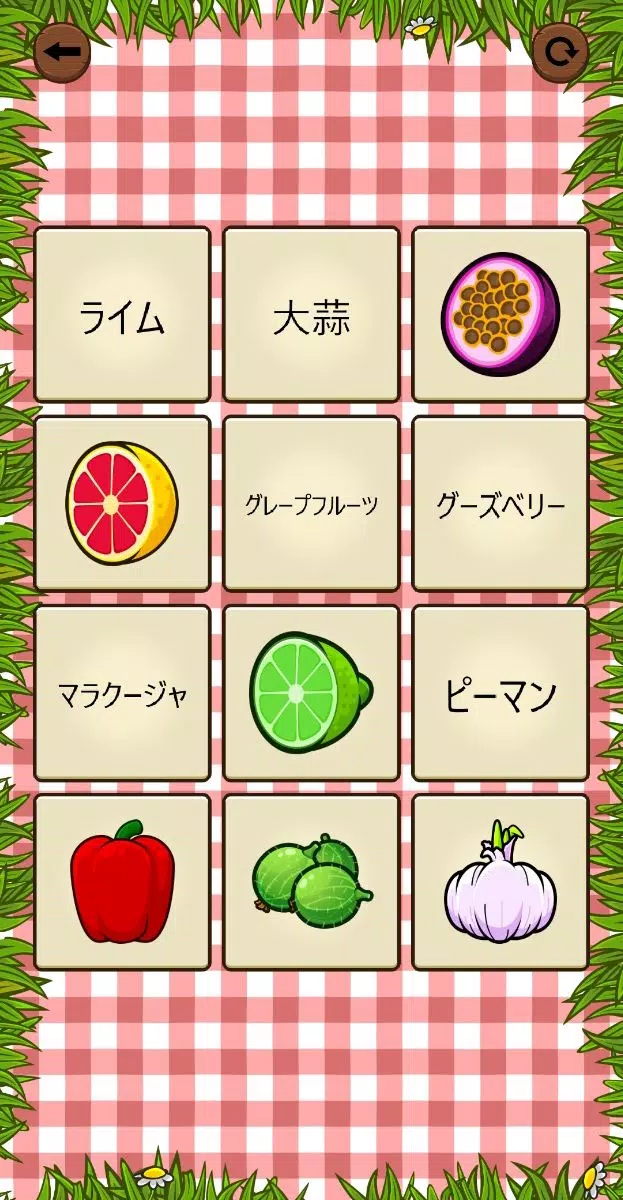Viewport: 623px width, 1200px height.
Task: Restart the matching game with refresh icon
Action: [560, 50]
